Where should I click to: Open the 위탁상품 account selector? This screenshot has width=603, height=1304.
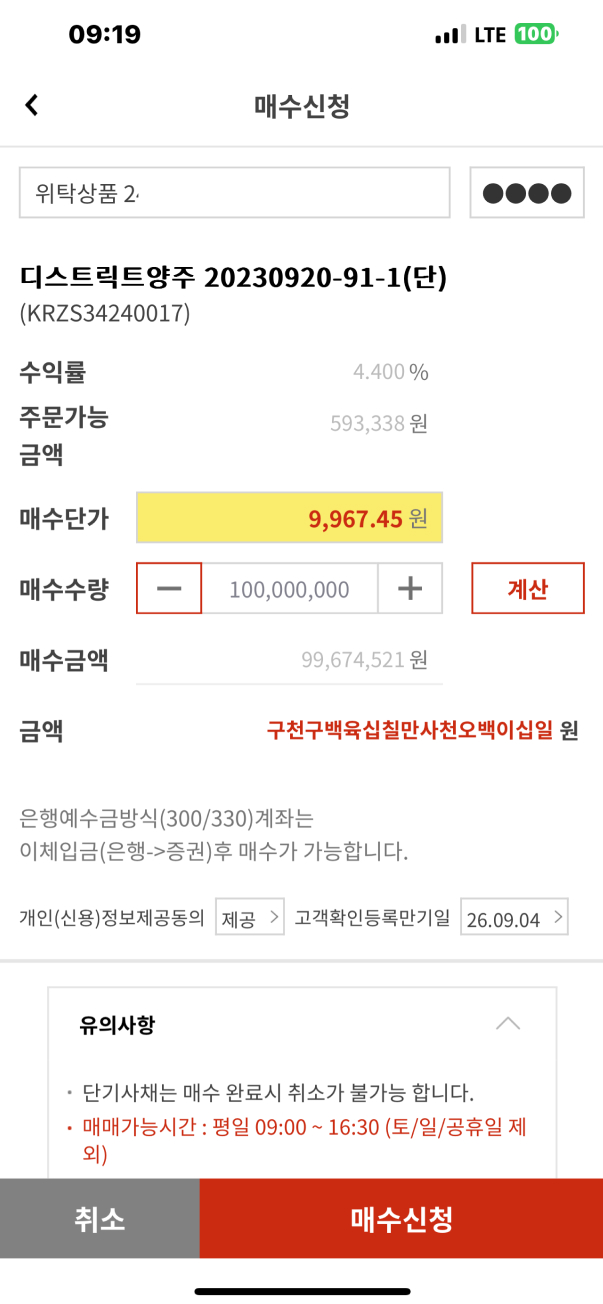(234, 193)
